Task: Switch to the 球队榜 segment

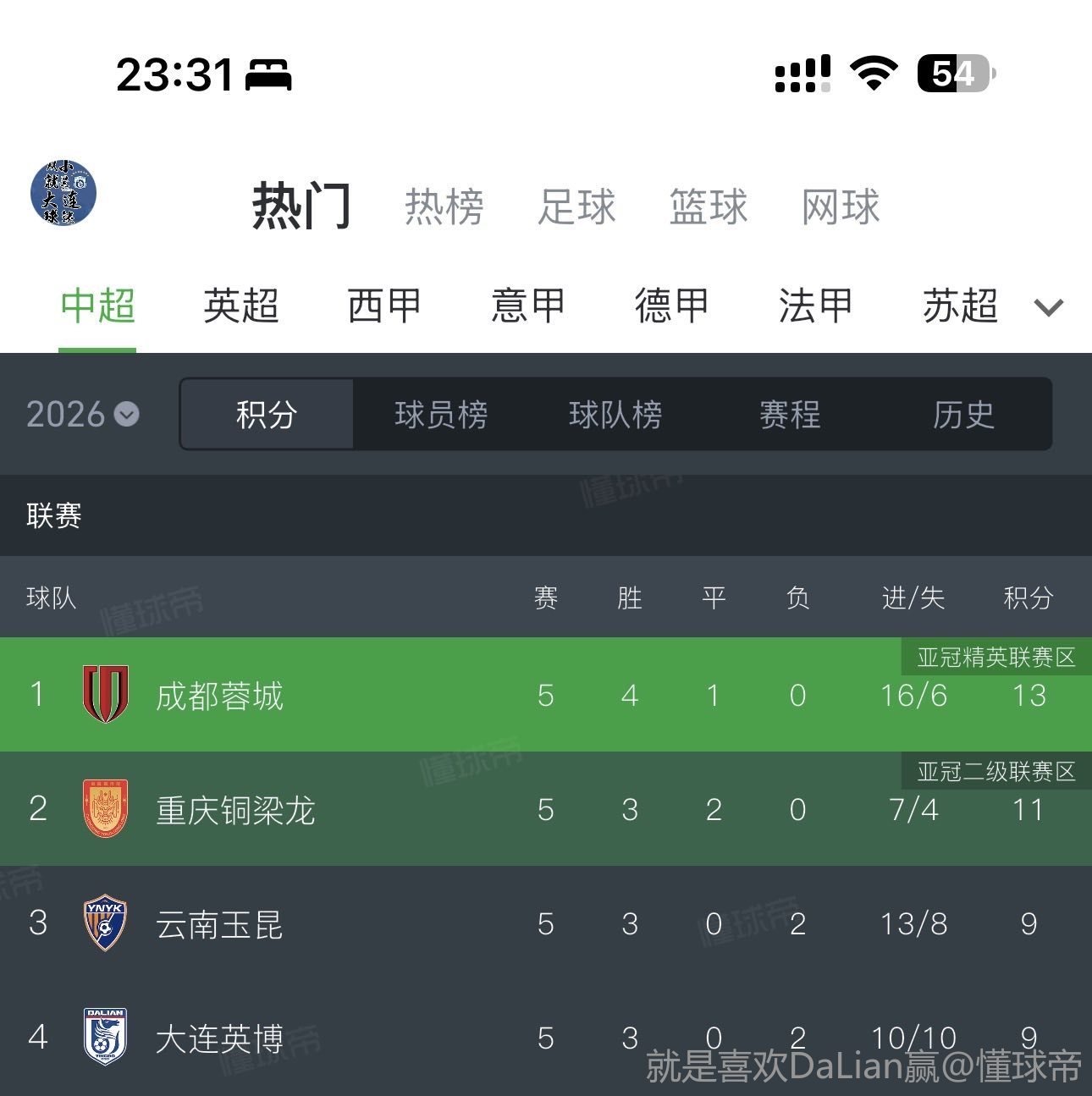Action: pos(615,415)
